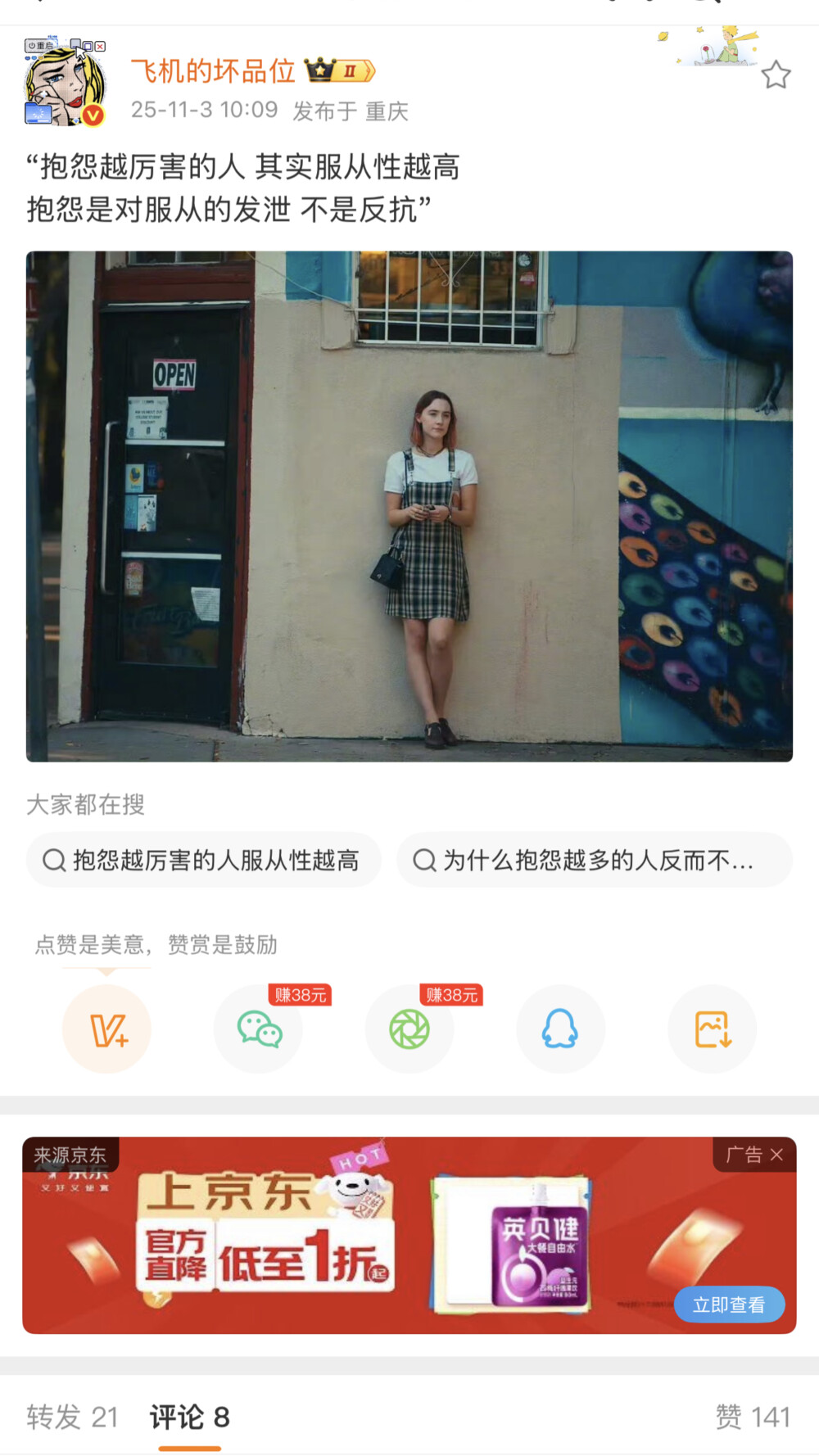Share to QQ using the penguin icon
Viewport: 819px width, 1456px height.
coord(560,1029)
